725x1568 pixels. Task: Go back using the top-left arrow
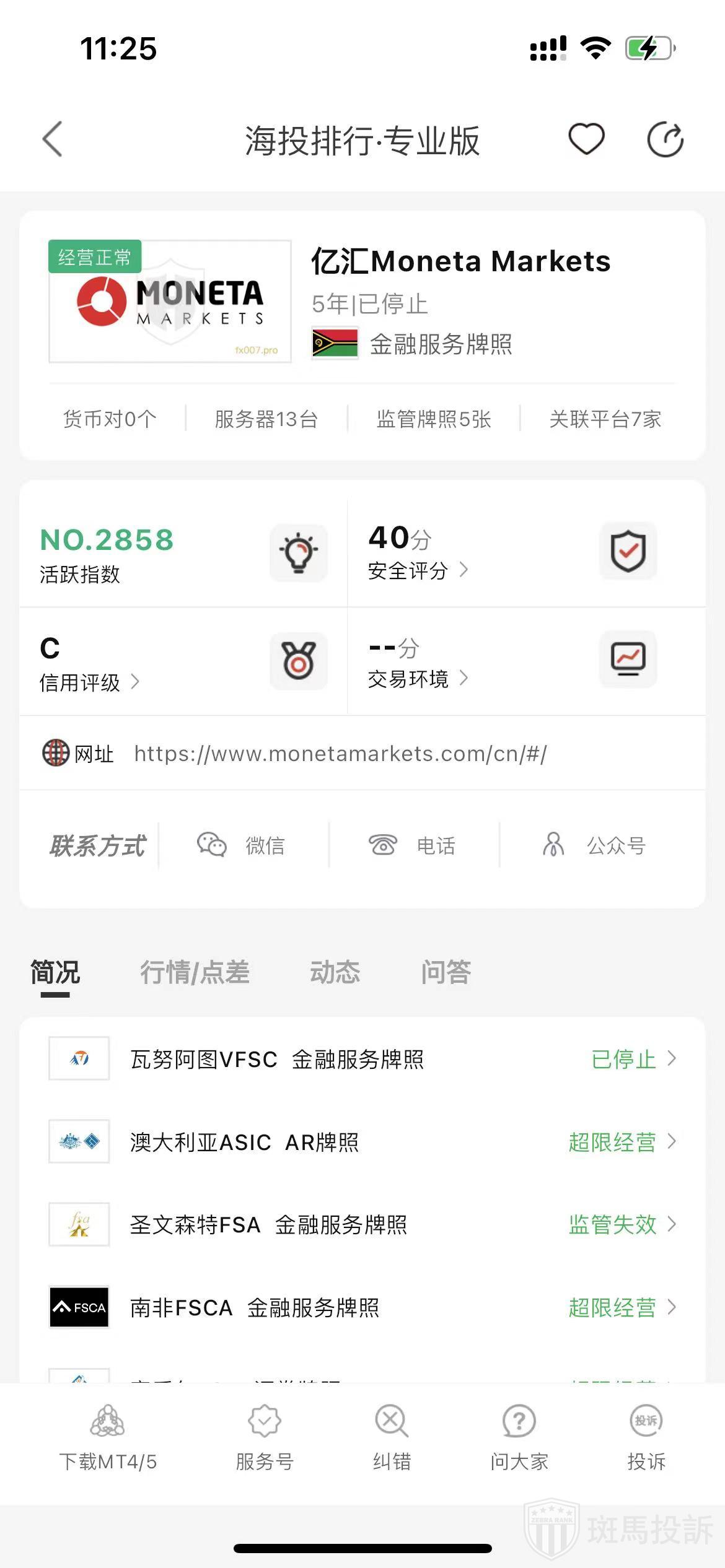coord(53,139)
